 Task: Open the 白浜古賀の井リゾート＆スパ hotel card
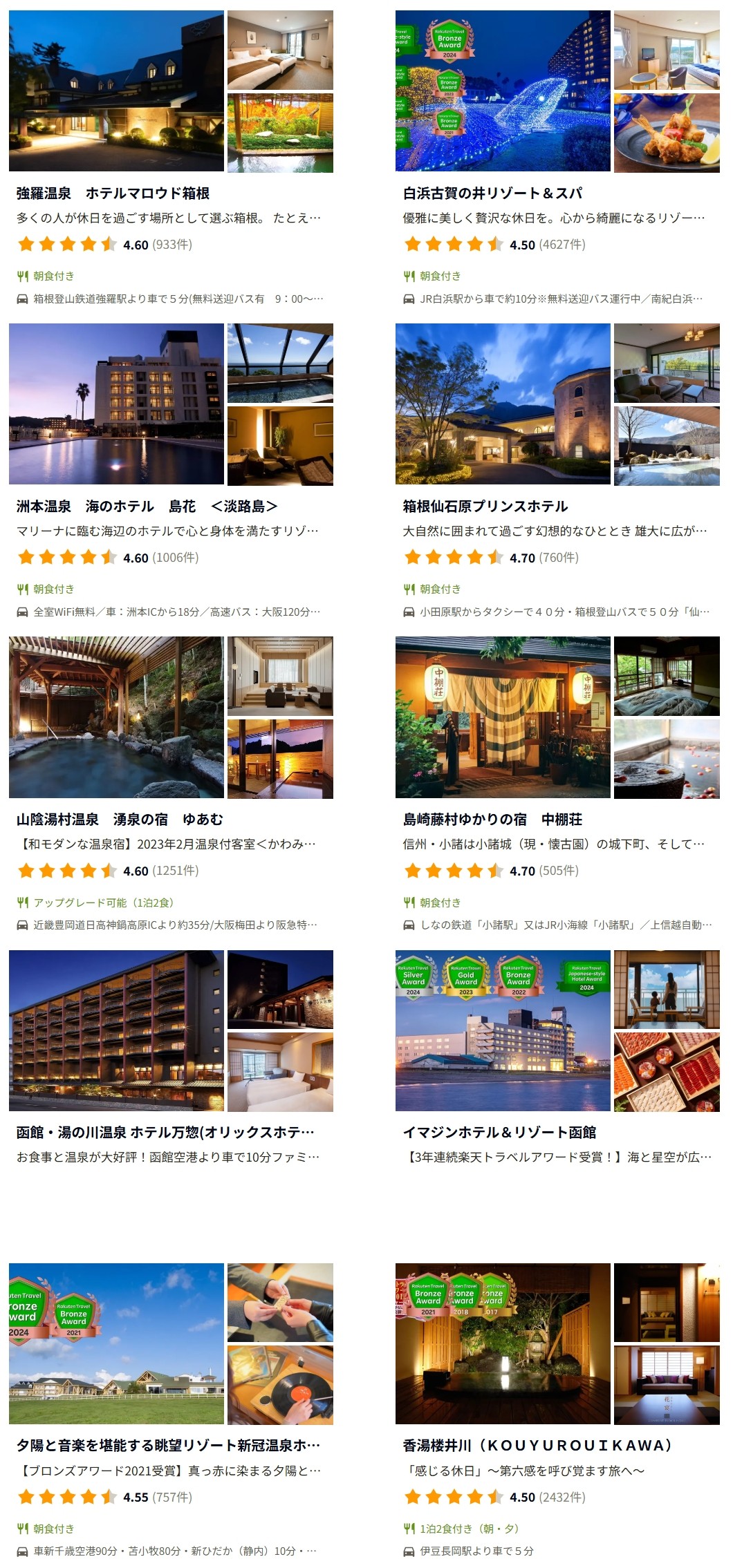492,193
